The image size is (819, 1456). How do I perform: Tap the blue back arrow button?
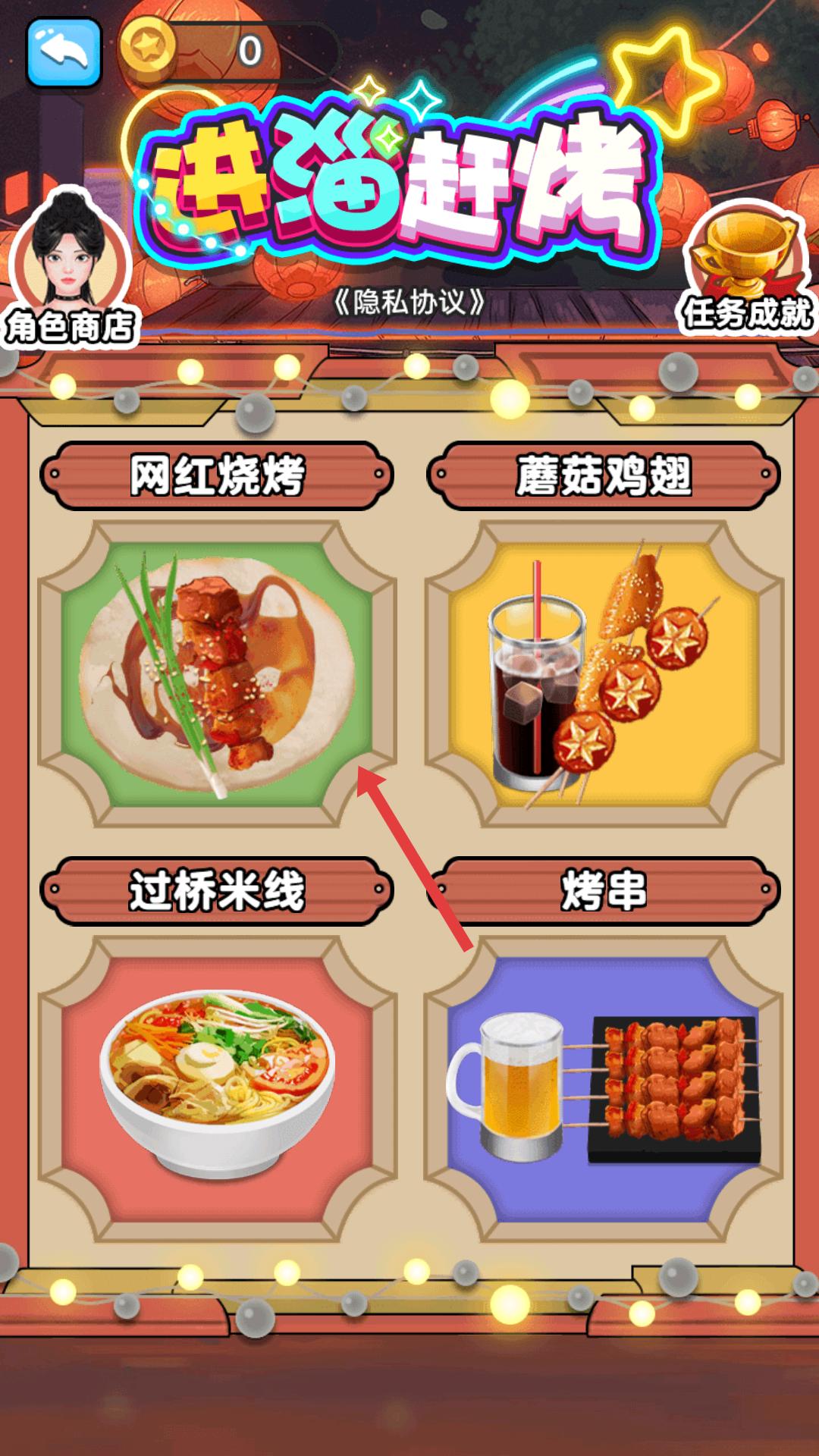tap(64, 52)
